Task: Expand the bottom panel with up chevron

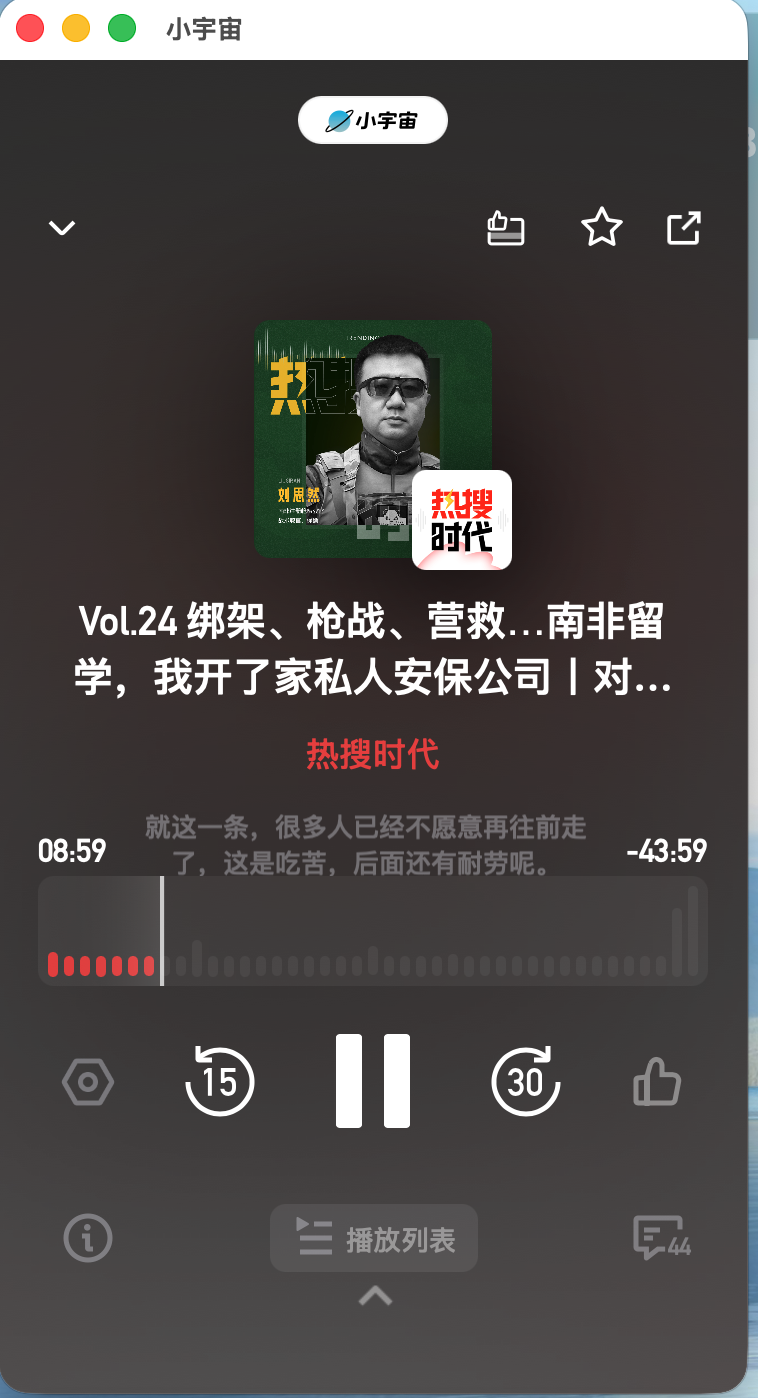Action: [375, 1297]
